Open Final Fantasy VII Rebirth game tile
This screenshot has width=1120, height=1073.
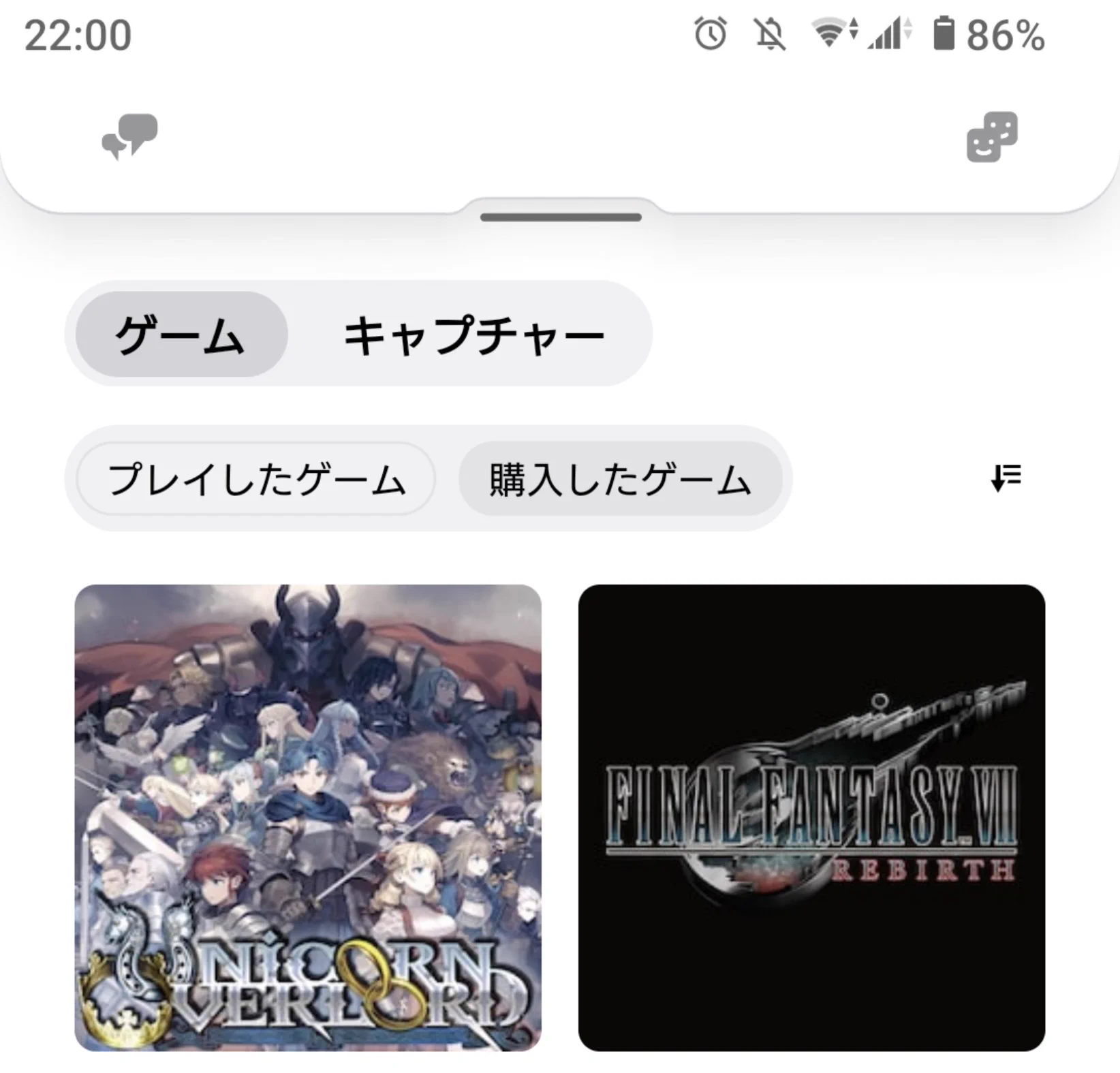[811, 818]
